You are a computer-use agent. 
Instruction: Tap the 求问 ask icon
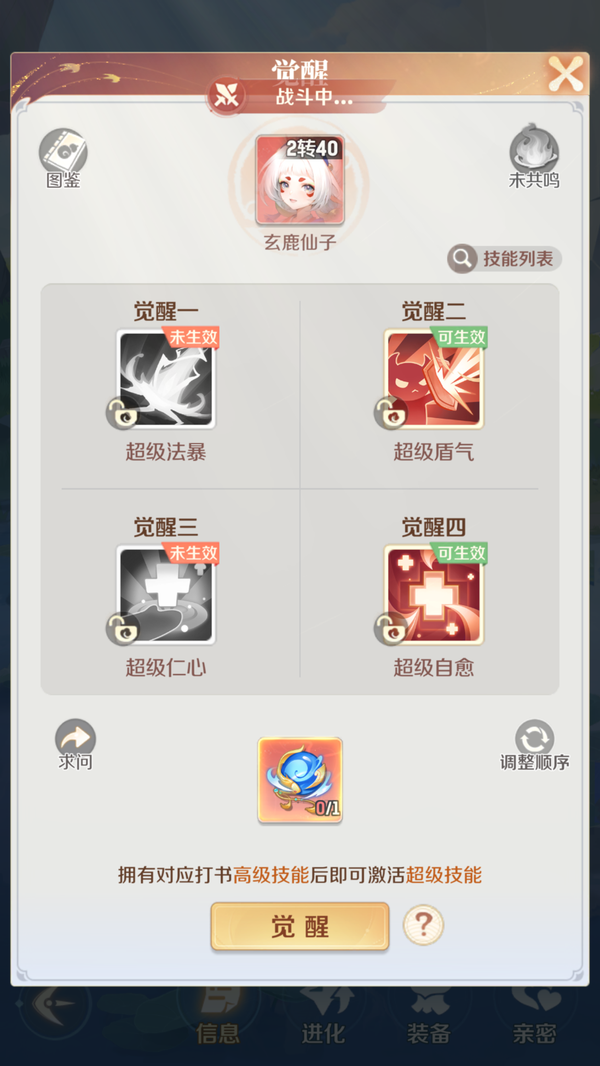point(76,742)
